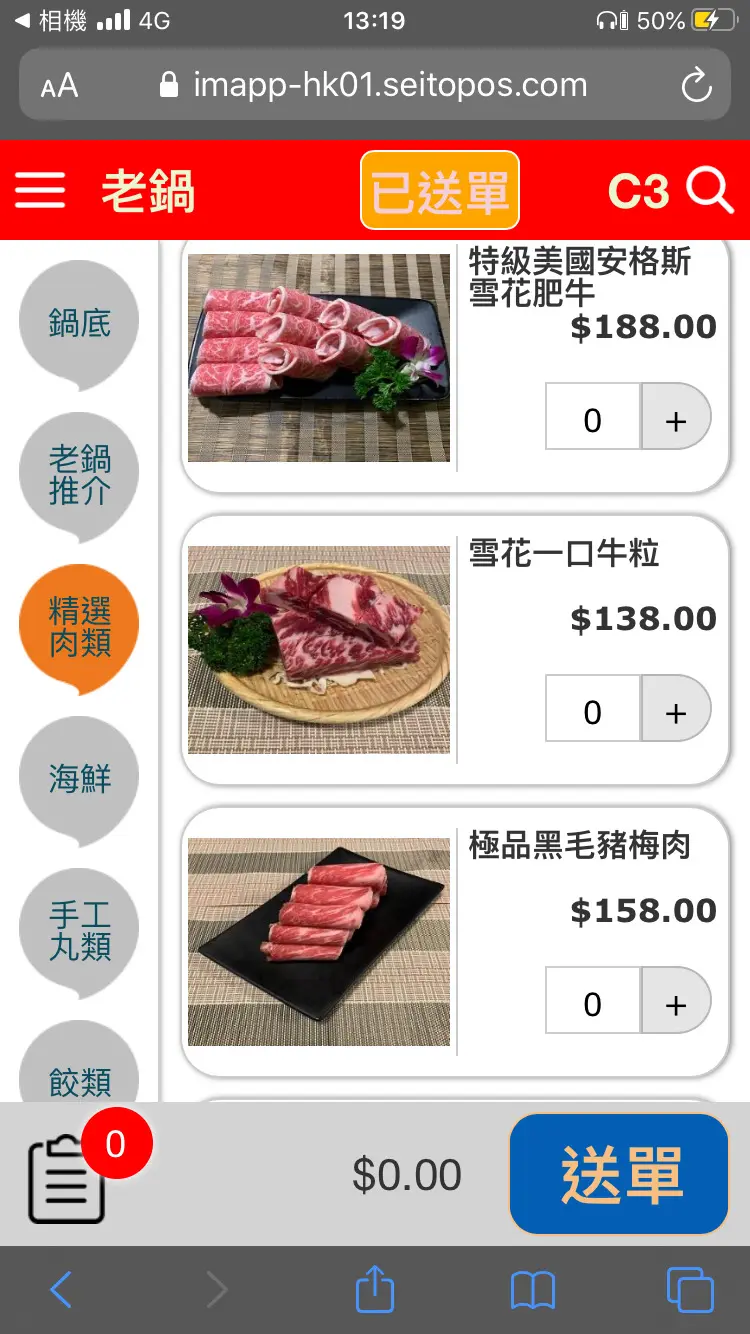Open the 已送單 sent orders button

click(440, 191)
